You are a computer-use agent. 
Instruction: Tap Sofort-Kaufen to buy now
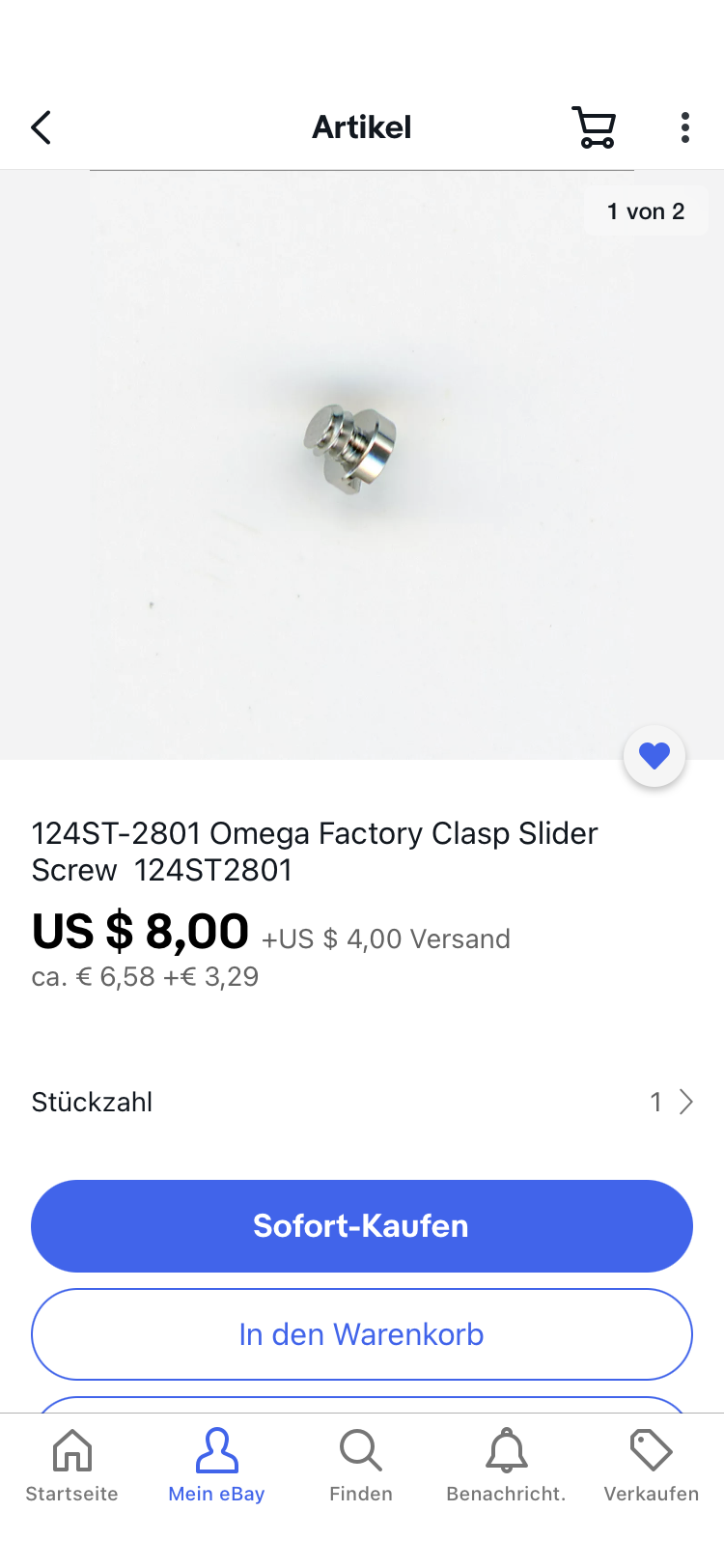point(361,1225)
